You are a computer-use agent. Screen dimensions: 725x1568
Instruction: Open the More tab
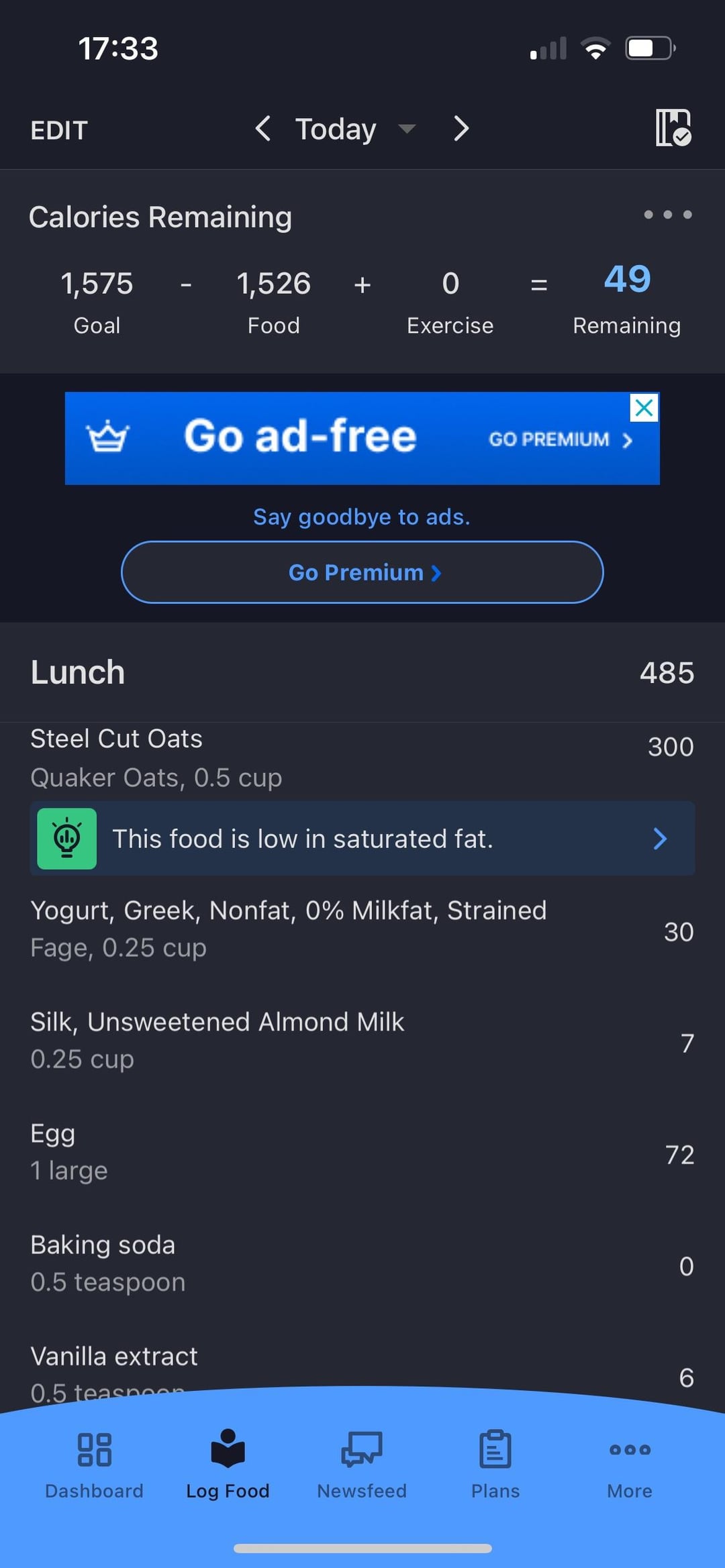(630, 1464)
